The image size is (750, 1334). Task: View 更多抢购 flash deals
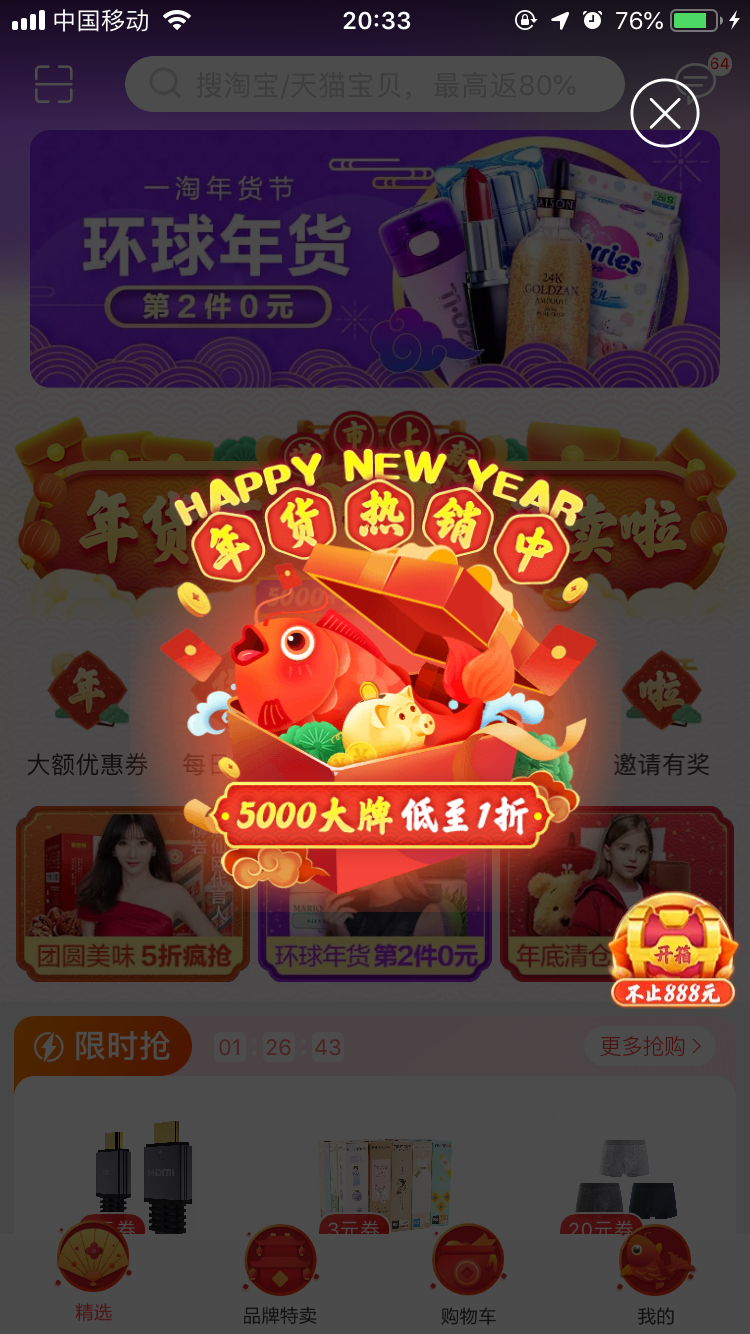tap(650, 1046)
